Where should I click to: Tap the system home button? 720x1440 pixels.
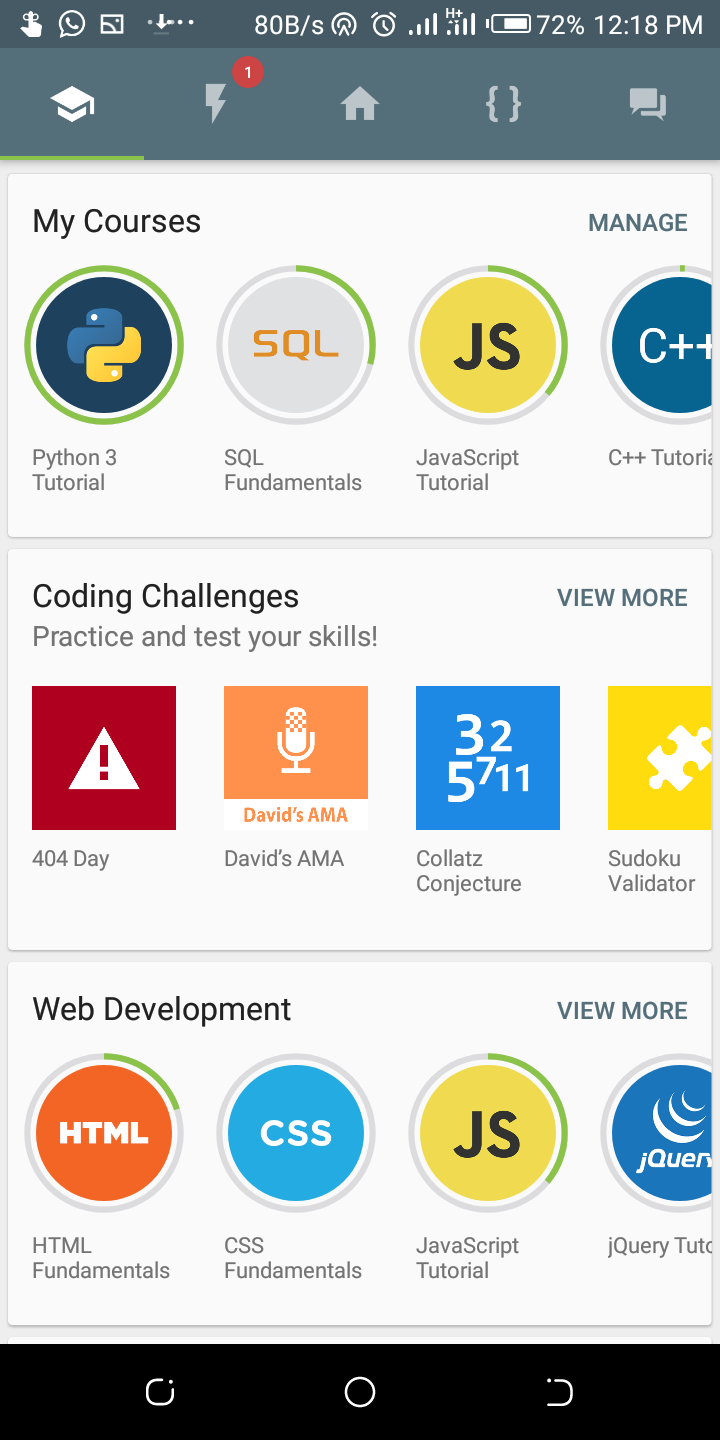(x=360, y=1391)
